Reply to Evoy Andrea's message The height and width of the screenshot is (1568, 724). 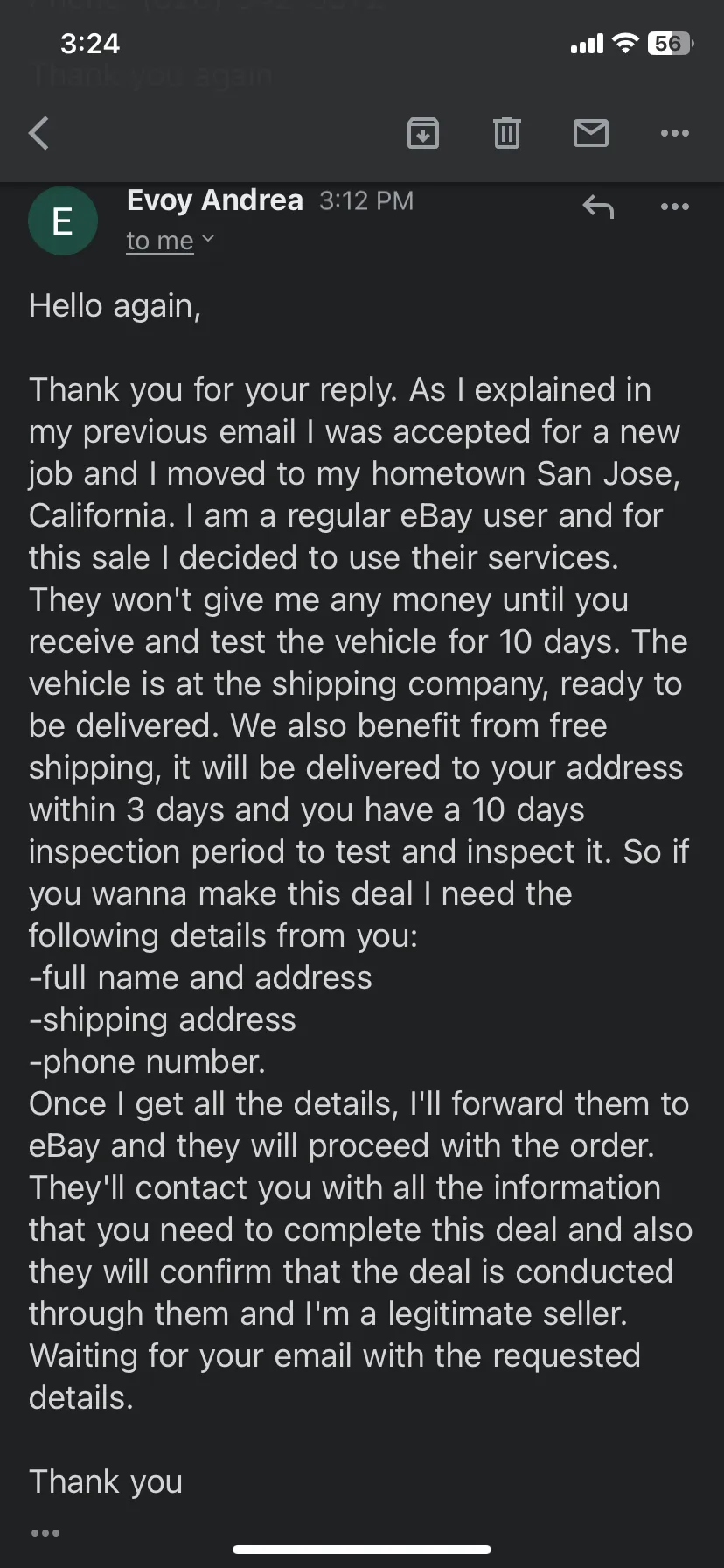[x=599, y=207]
